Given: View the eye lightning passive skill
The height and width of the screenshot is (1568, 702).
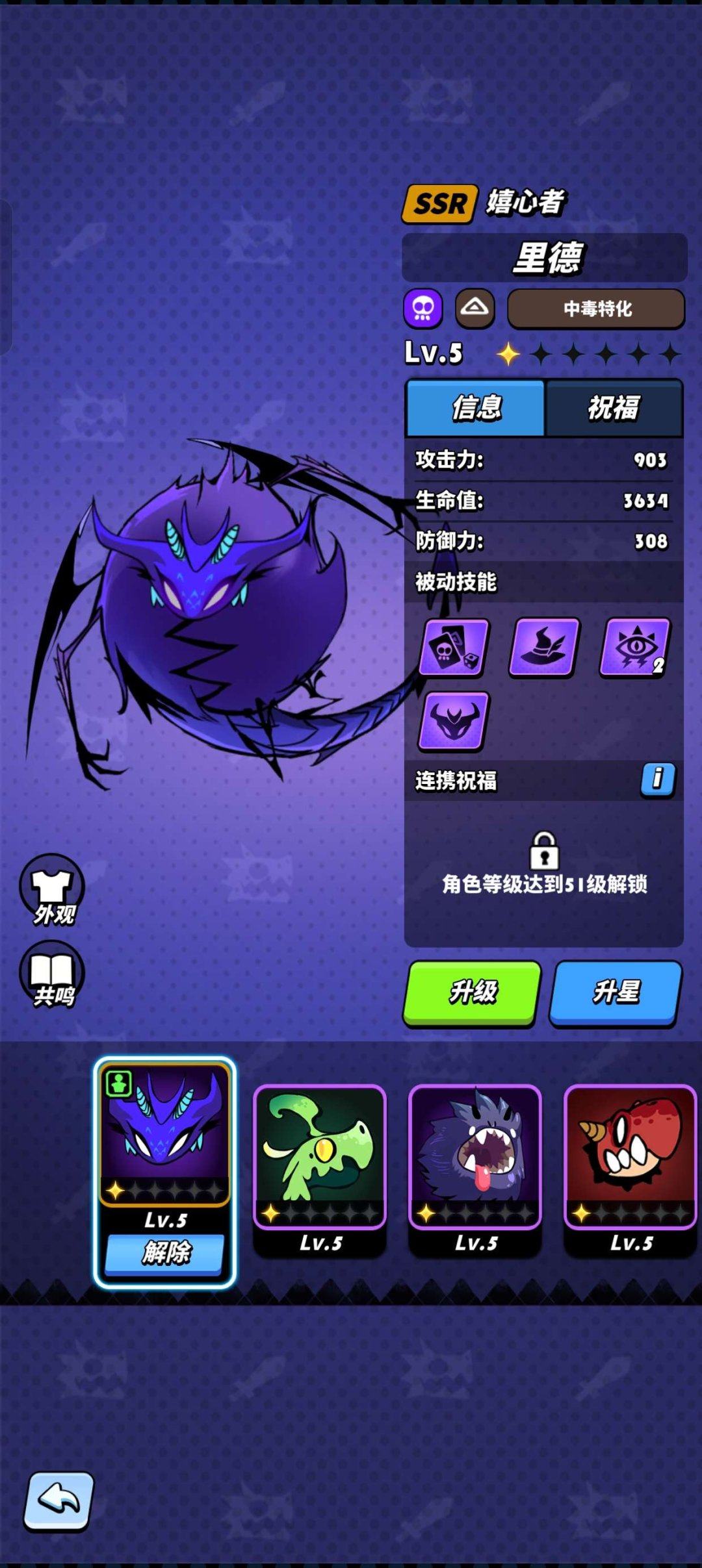Looking at the screenshot, I should [x=635, y=648].
